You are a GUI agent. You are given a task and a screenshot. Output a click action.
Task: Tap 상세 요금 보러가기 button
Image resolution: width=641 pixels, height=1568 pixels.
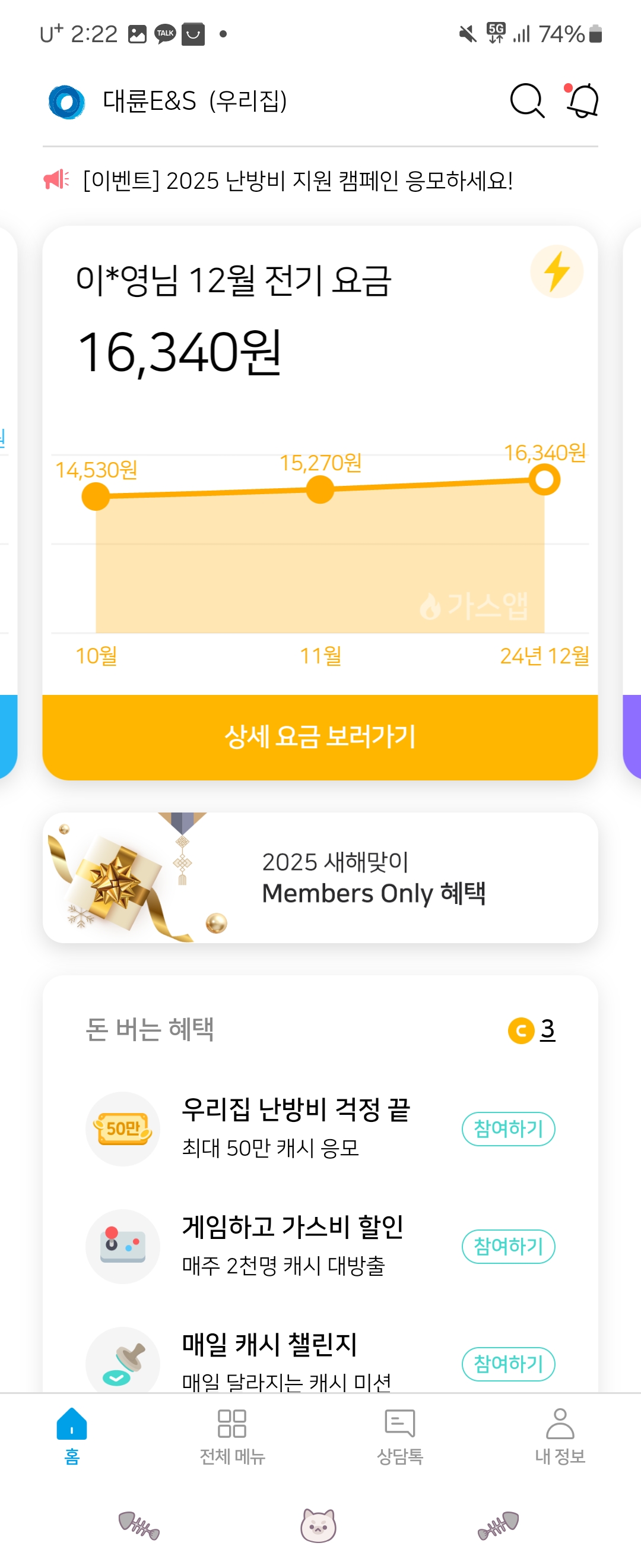tap(320, 736)
